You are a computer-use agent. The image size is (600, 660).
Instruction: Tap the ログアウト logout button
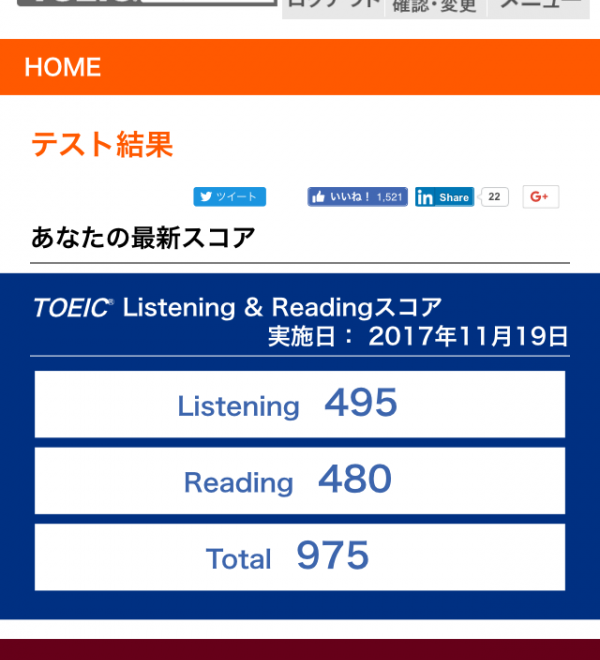(x=333, y=7)
